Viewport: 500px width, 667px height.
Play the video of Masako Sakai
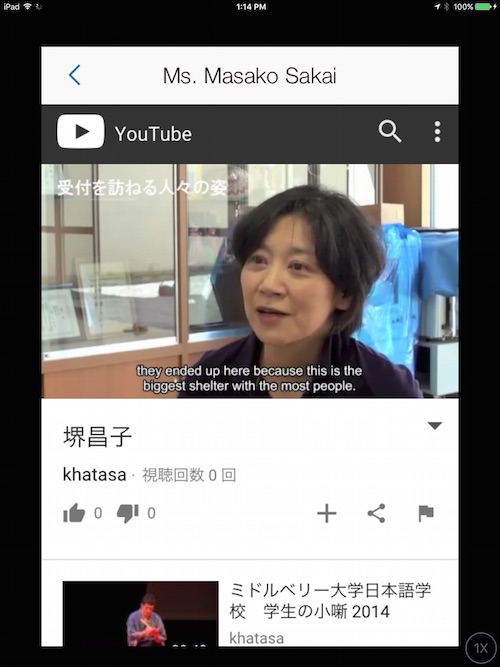click(250, 281)
